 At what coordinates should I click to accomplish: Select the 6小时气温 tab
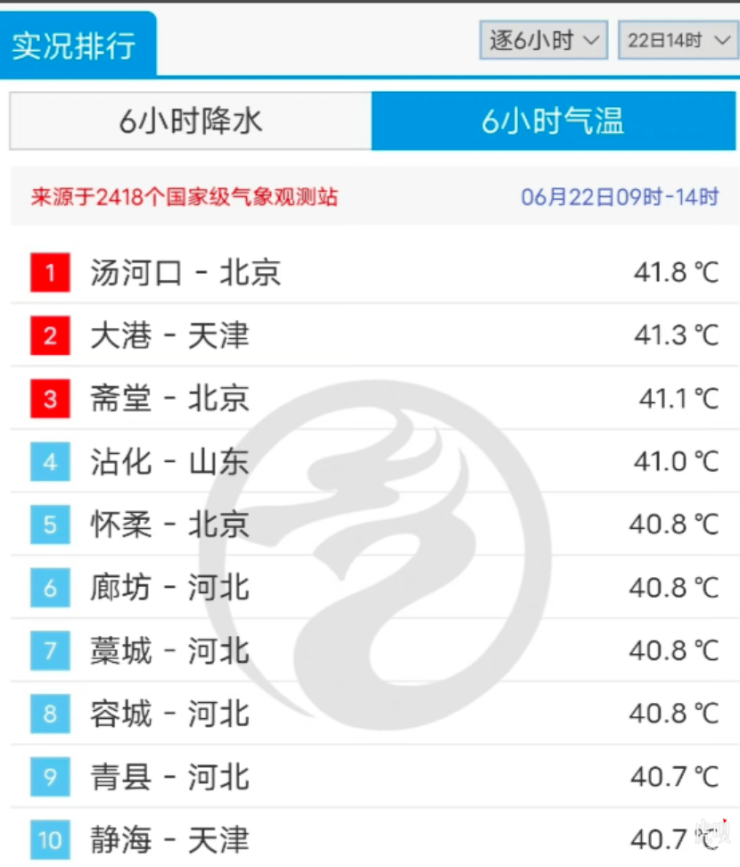click(552, 121)
